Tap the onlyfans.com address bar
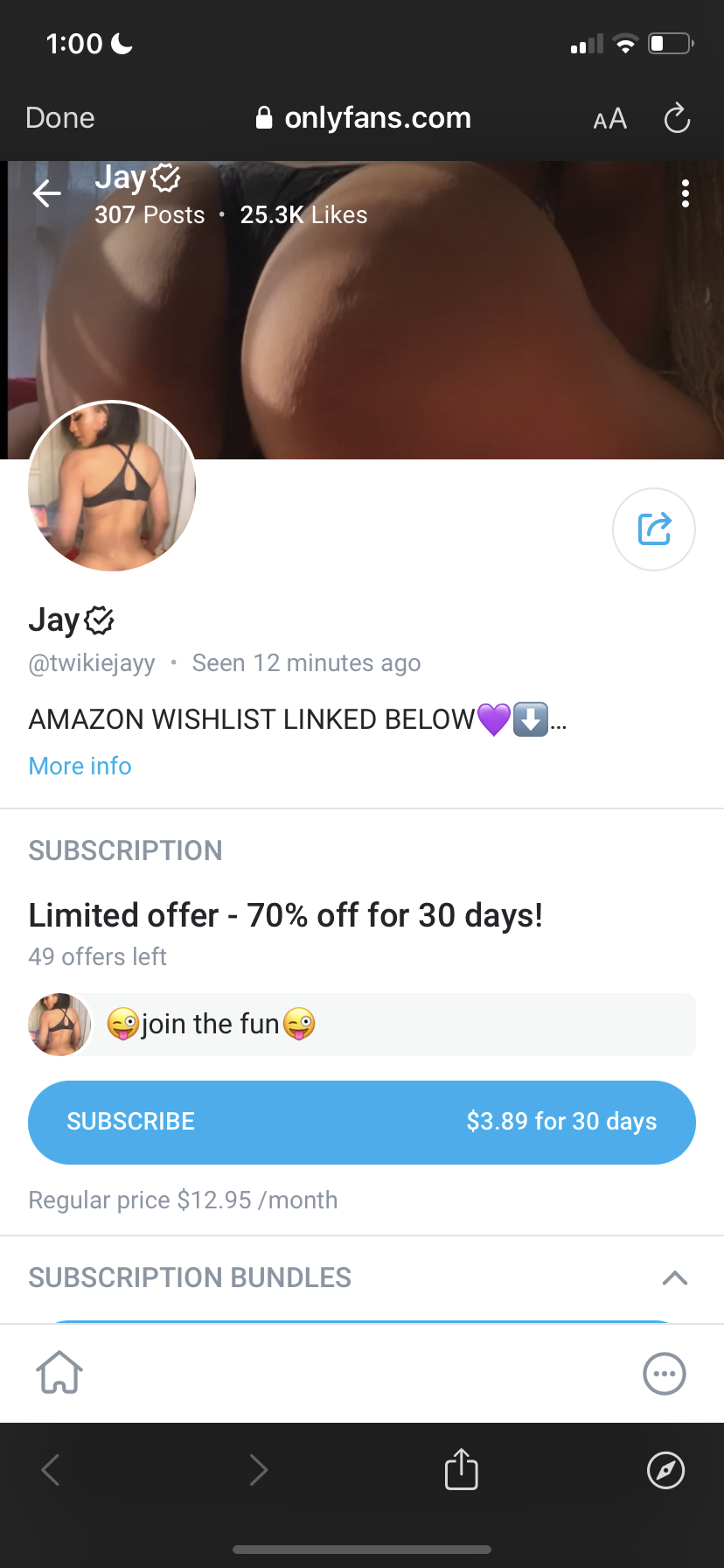Screen dimensions: 724x1568 [x=364, y=118]
